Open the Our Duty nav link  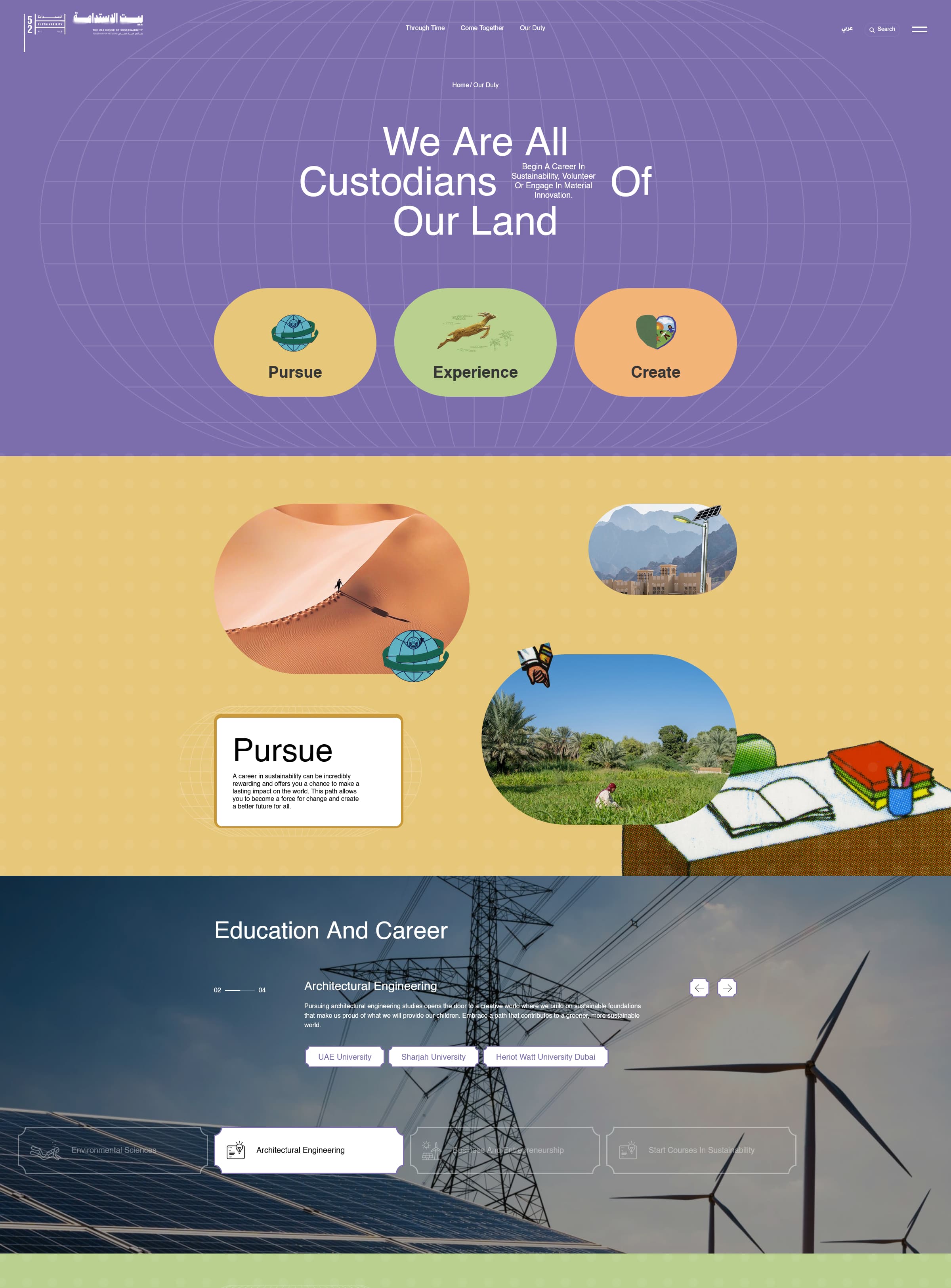pyautogui.click(x=532, y=28)
